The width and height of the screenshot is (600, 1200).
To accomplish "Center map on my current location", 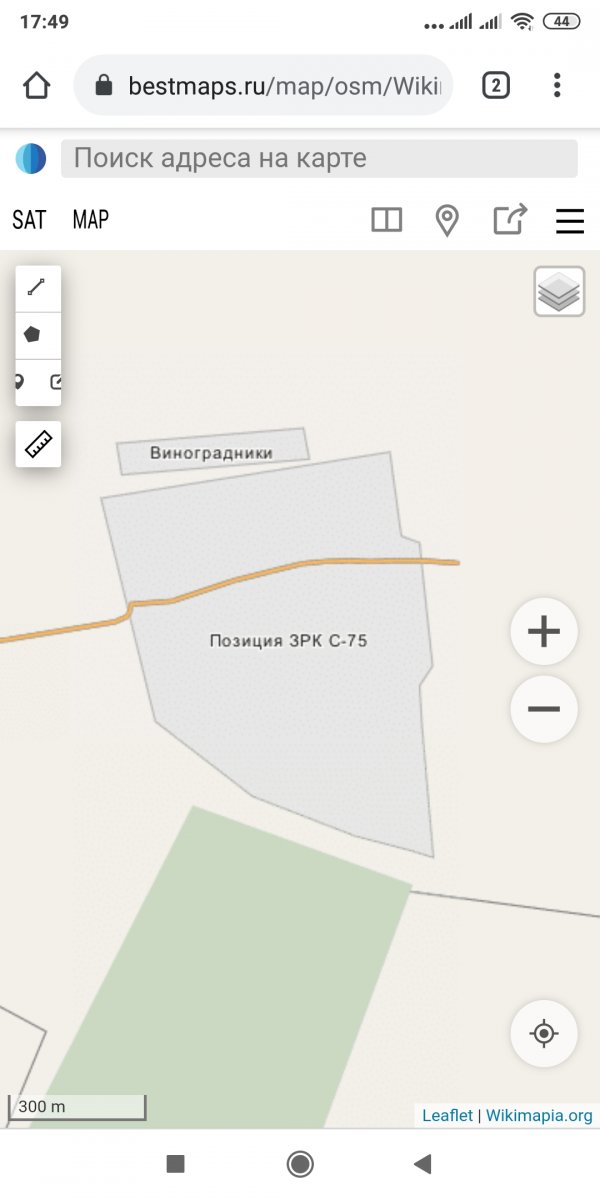I will pyautogui.click(x=543, y=1033).
